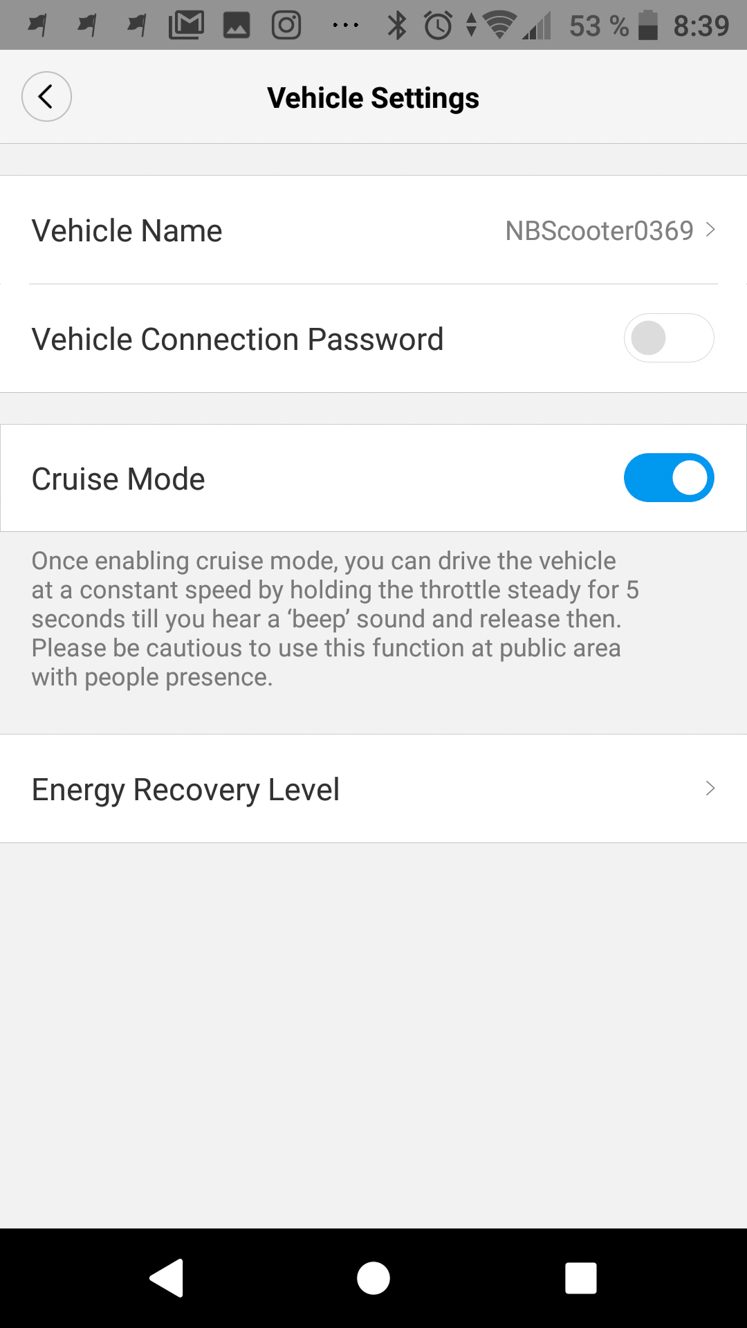Screen dimensions: 747x1328
Task: Tap the system home button
Action: [373, 1278]
